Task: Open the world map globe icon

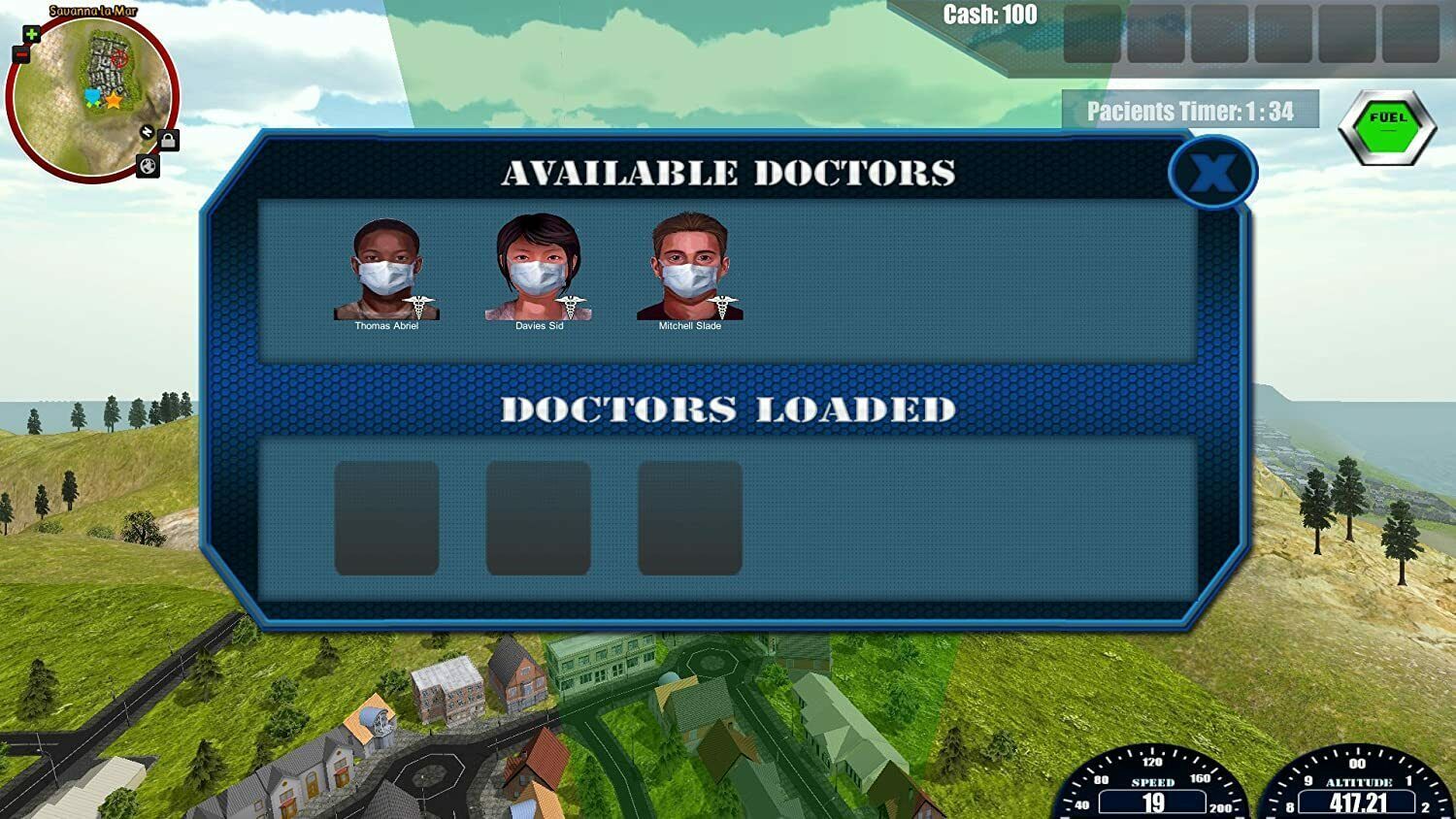Action: pyautogui.click(x=148, y=166)
